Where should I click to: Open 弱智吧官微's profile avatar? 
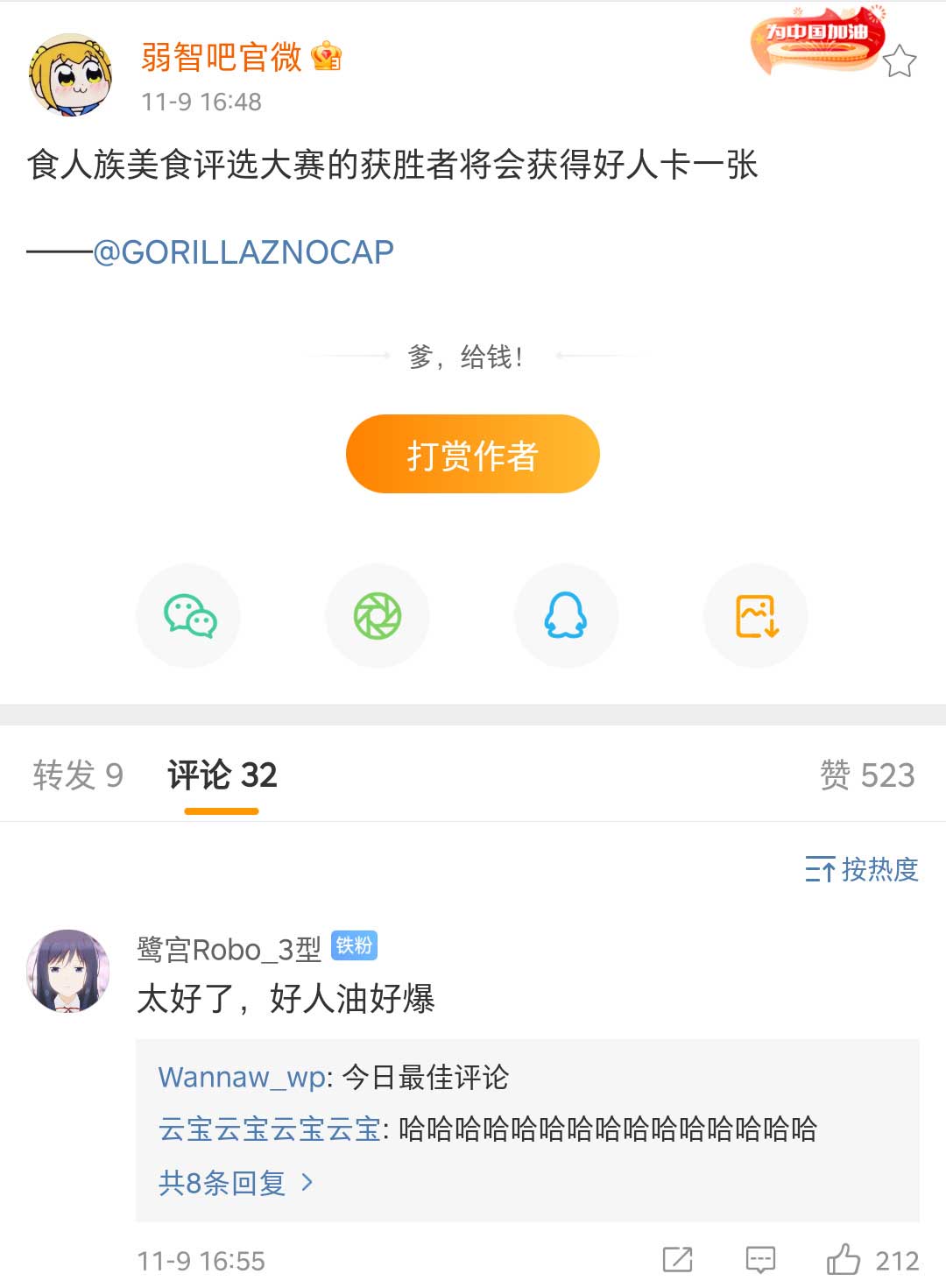[70, 75]
